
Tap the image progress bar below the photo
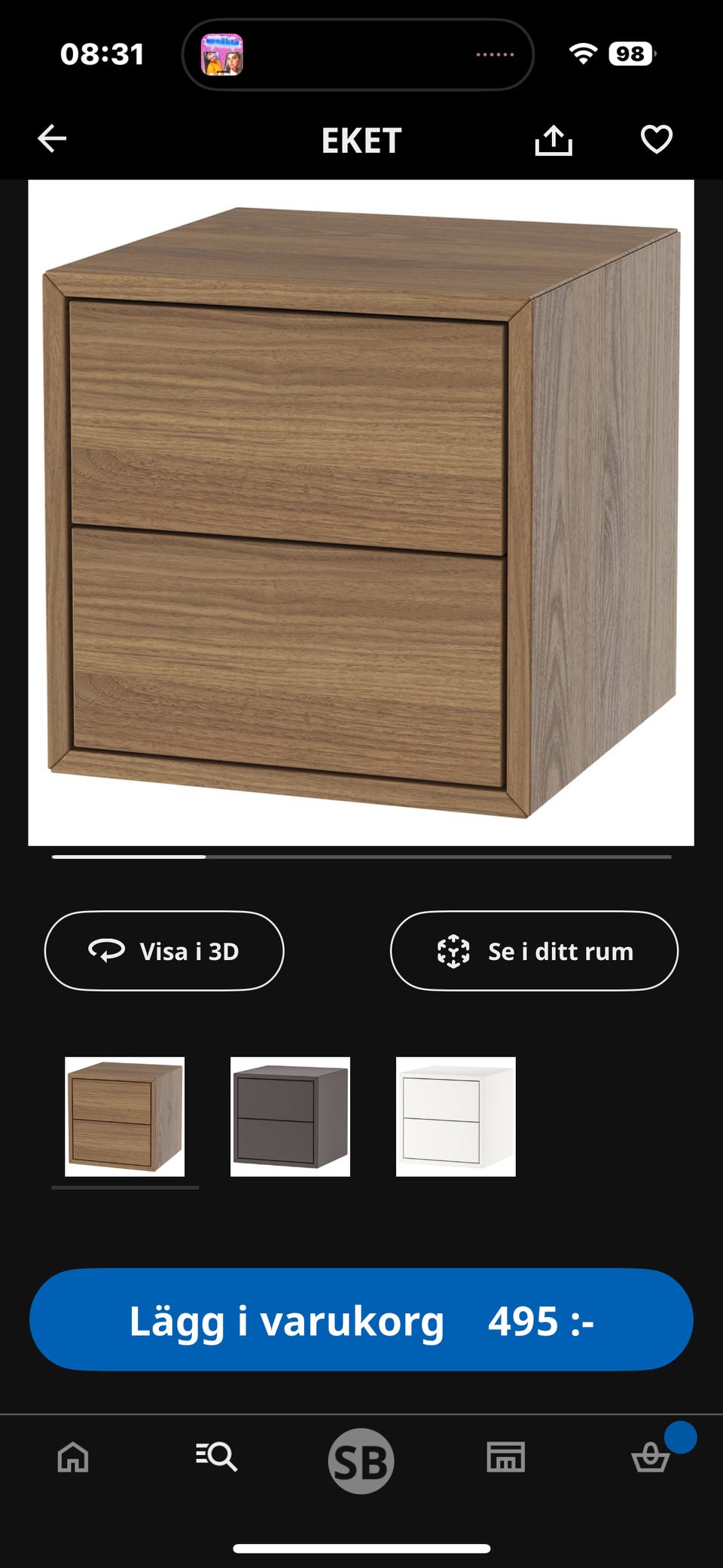pos(361,857)
